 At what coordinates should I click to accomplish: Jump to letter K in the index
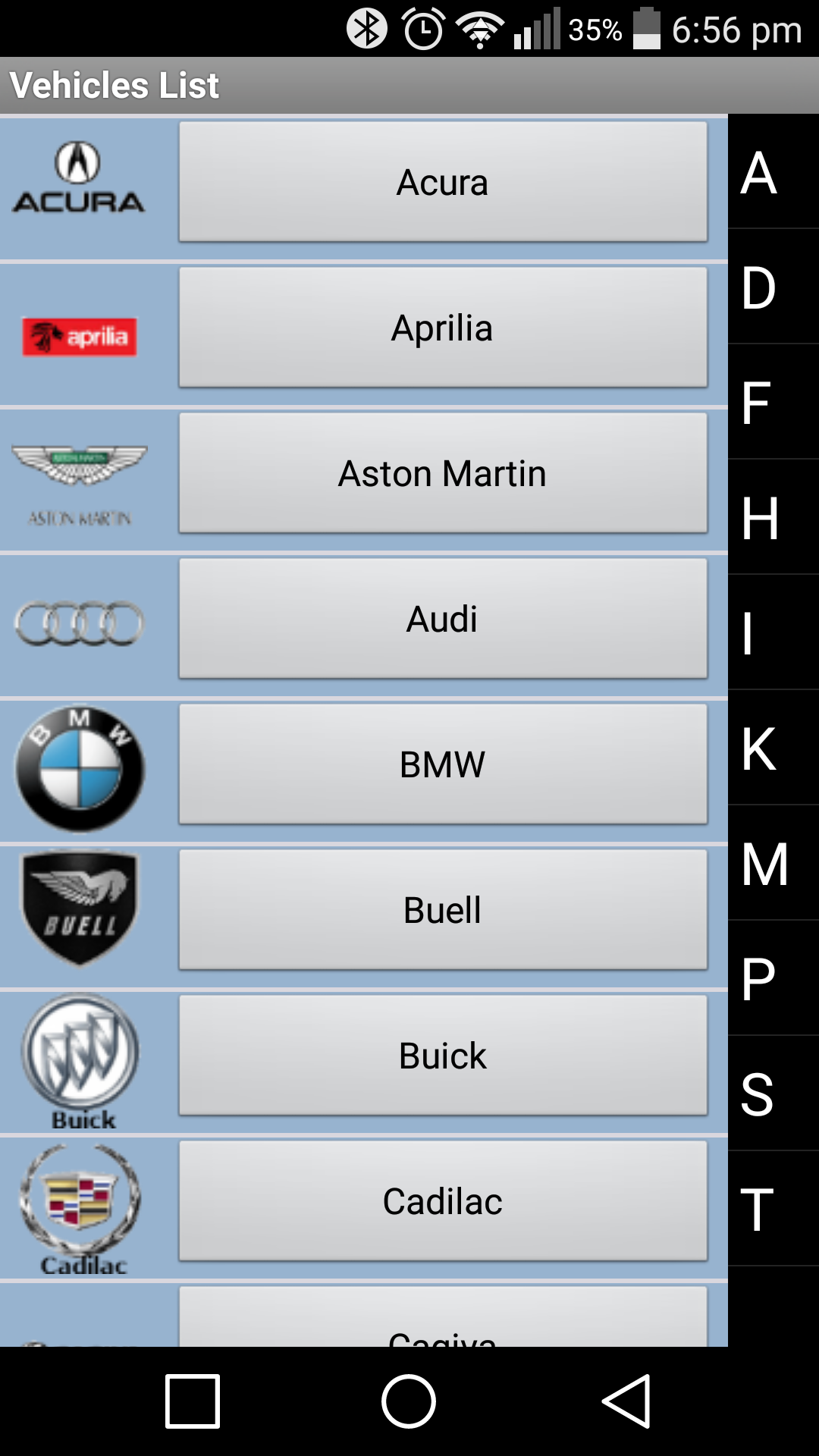point(773,748)
